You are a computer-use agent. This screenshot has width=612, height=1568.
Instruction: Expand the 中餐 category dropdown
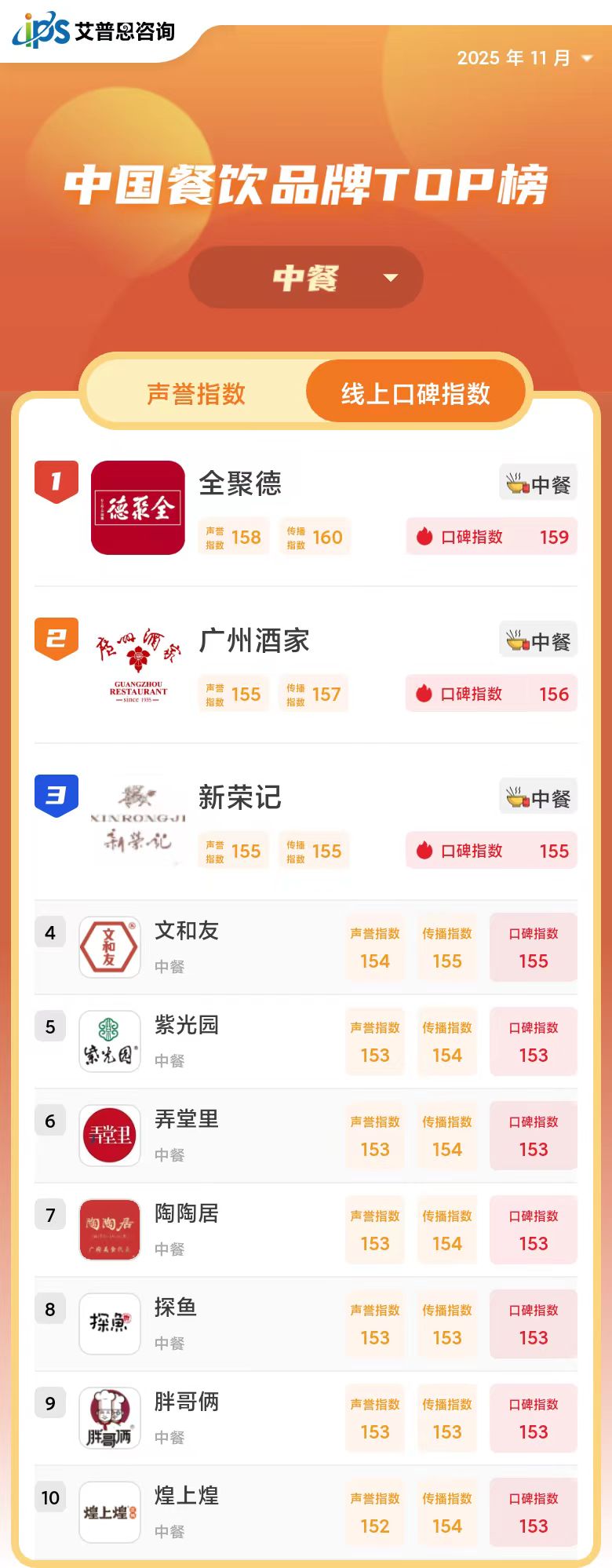(x=306, y=278)
